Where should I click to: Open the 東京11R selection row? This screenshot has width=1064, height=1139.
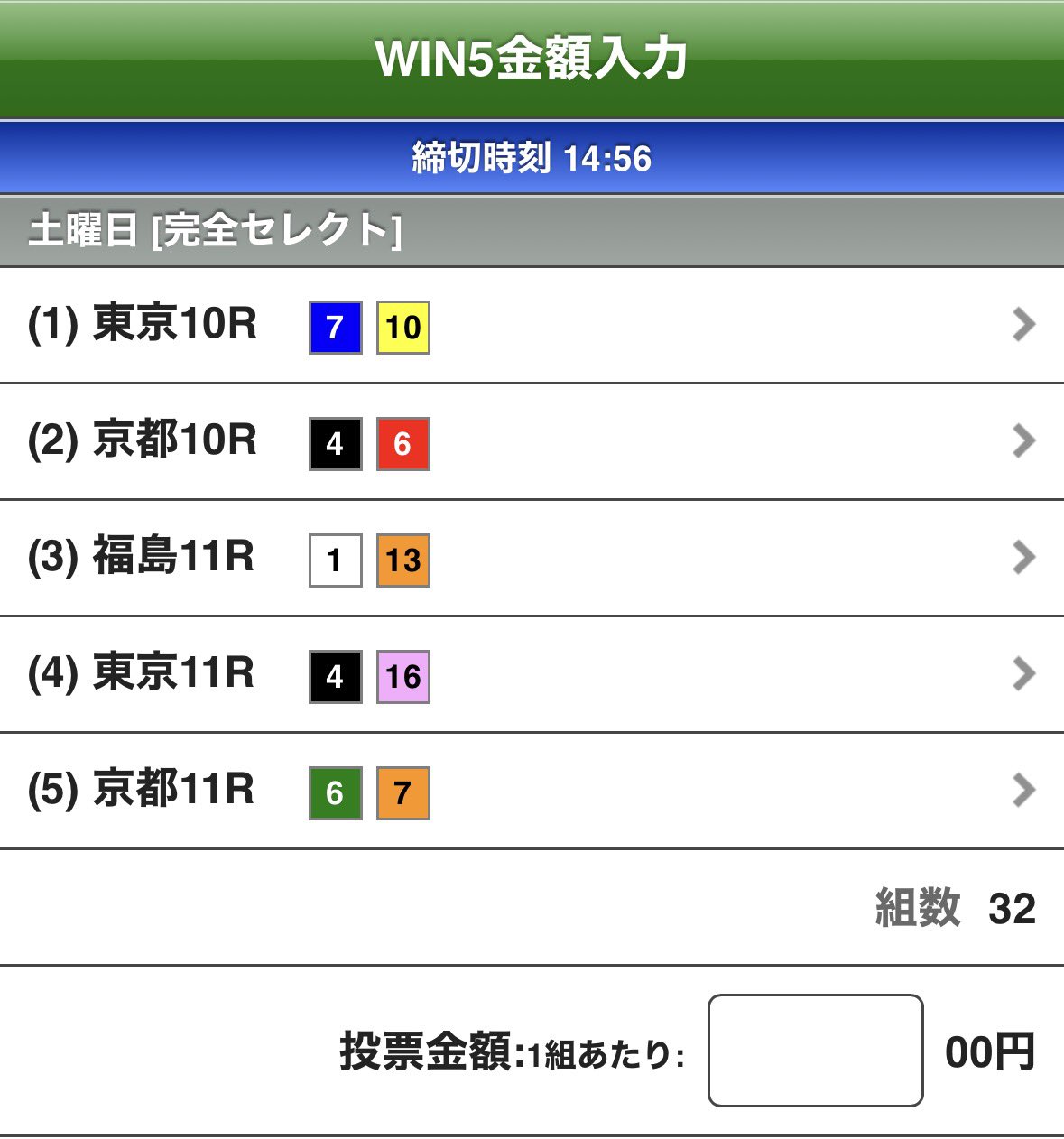pyautogui.click(x=532, y=674)
